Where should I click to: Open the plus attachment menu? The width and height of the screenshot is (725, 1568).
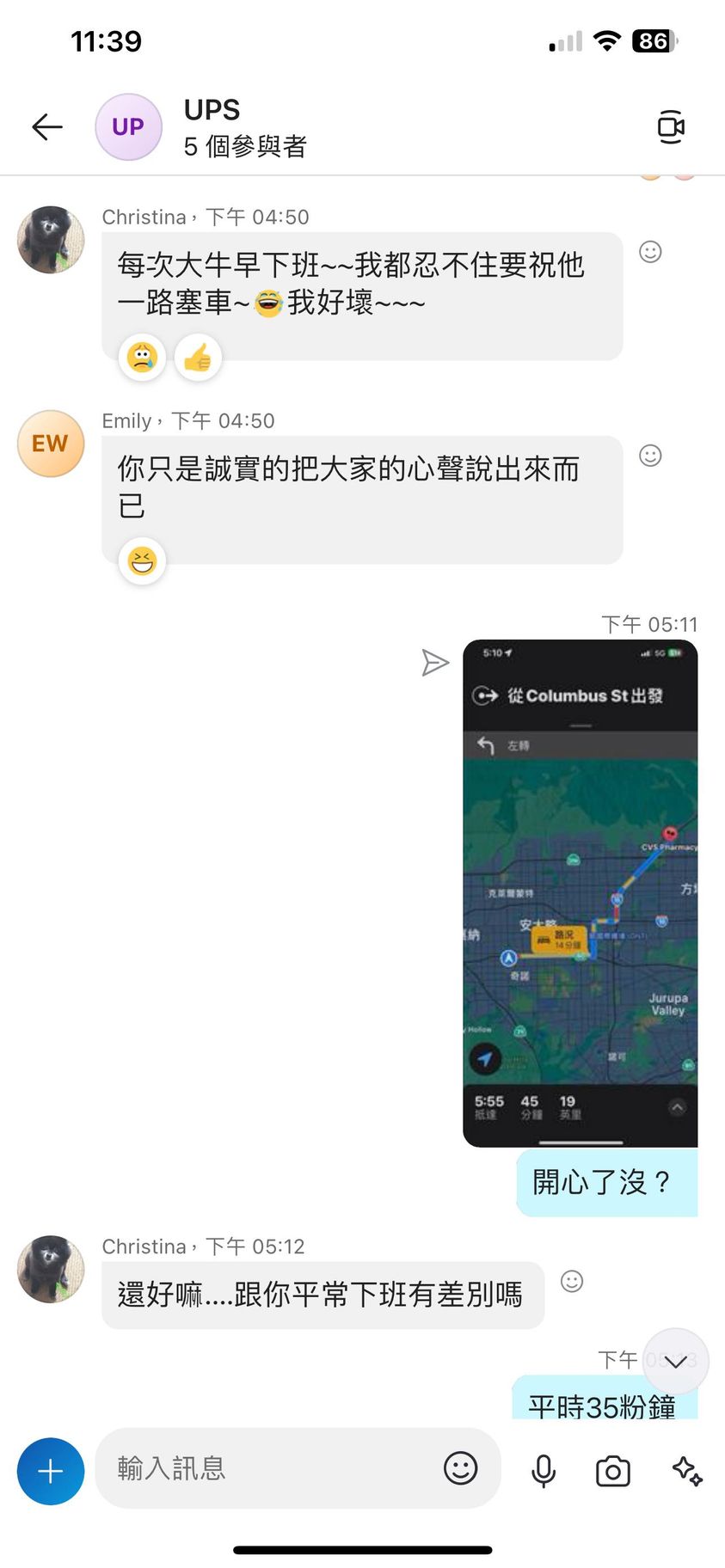pos(51,1471)
